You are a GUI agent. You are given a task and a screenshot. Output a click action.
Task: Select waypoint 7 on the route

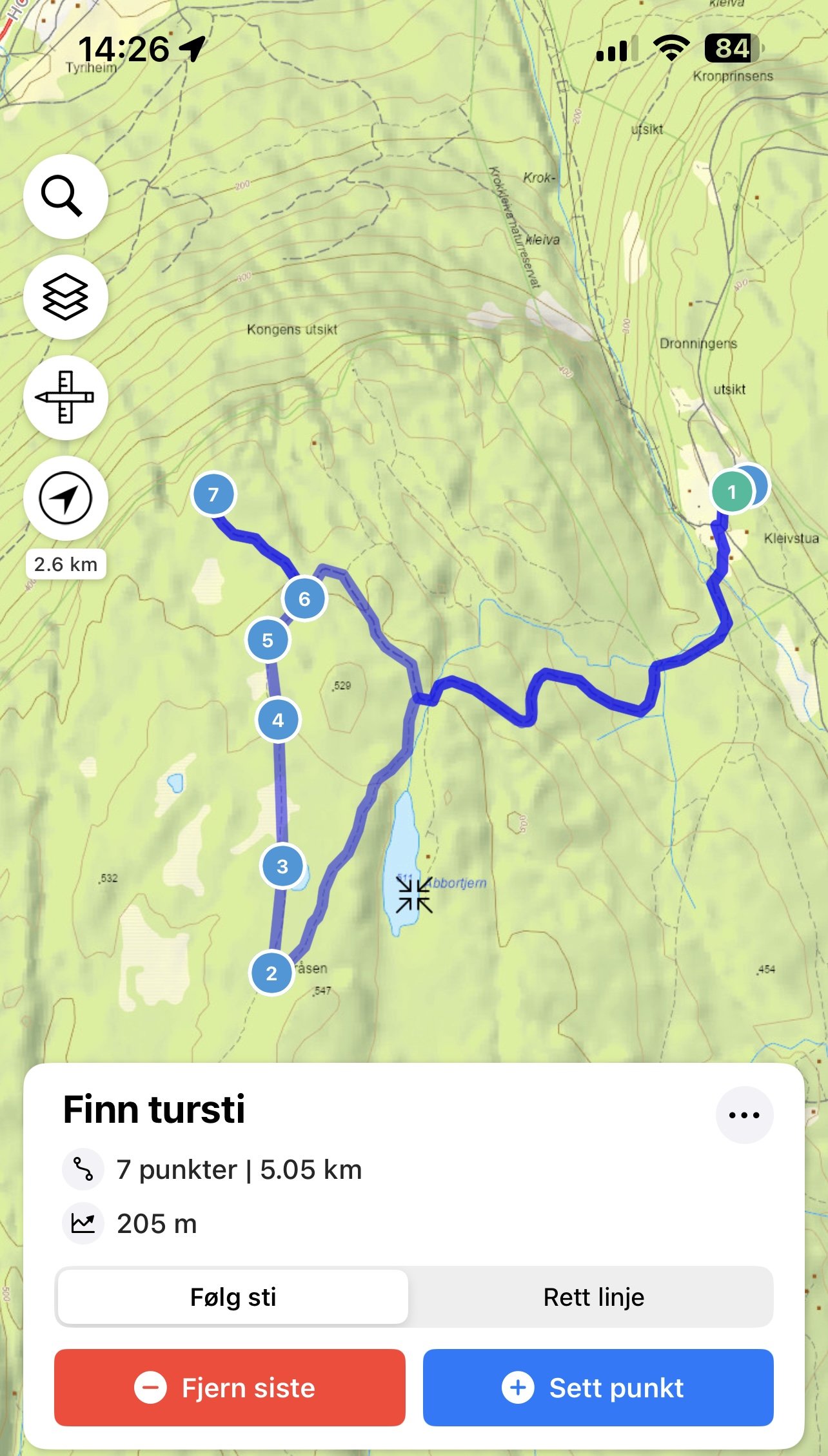pos(213,494)
